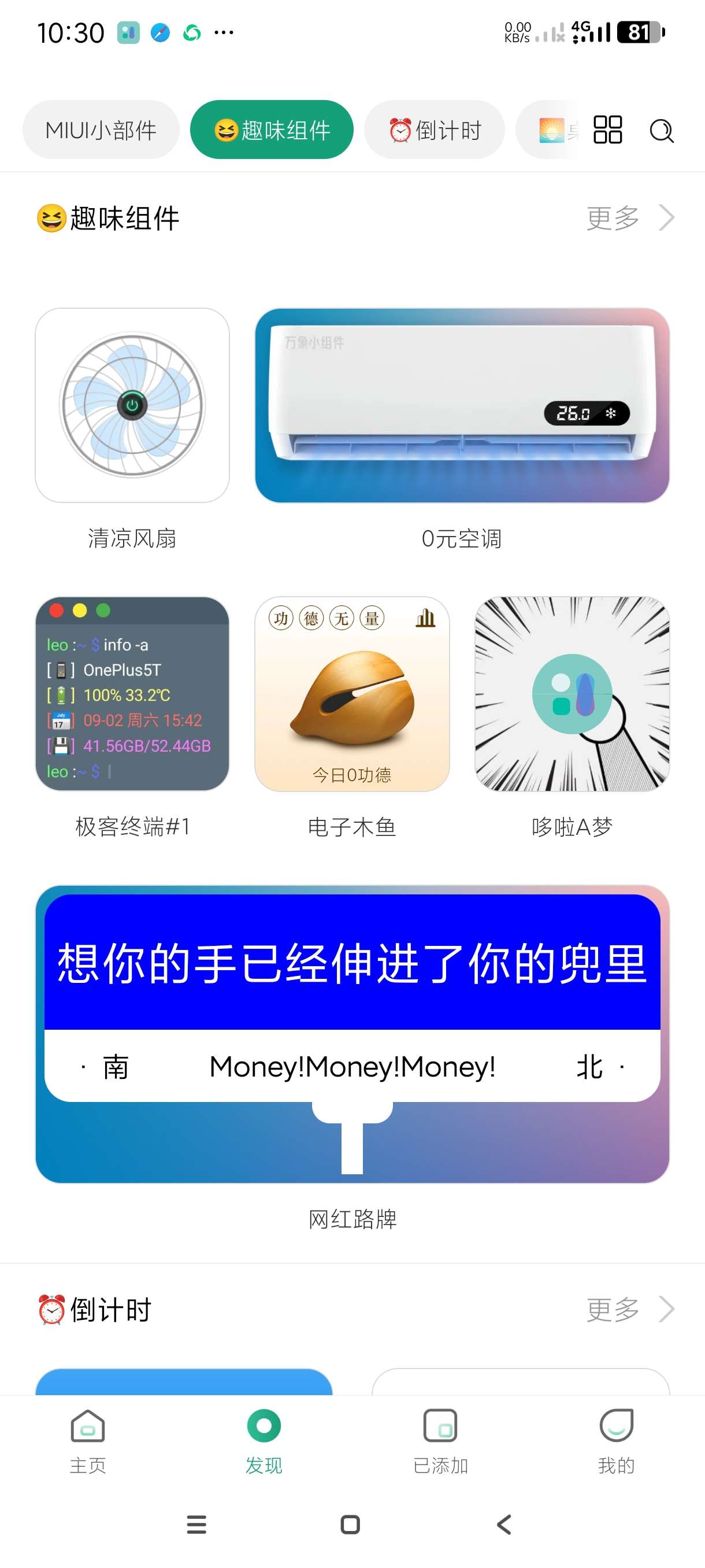Tap the system home button
The height and width of the screenshot is (1568, 705).
(x=350, y=1524)
